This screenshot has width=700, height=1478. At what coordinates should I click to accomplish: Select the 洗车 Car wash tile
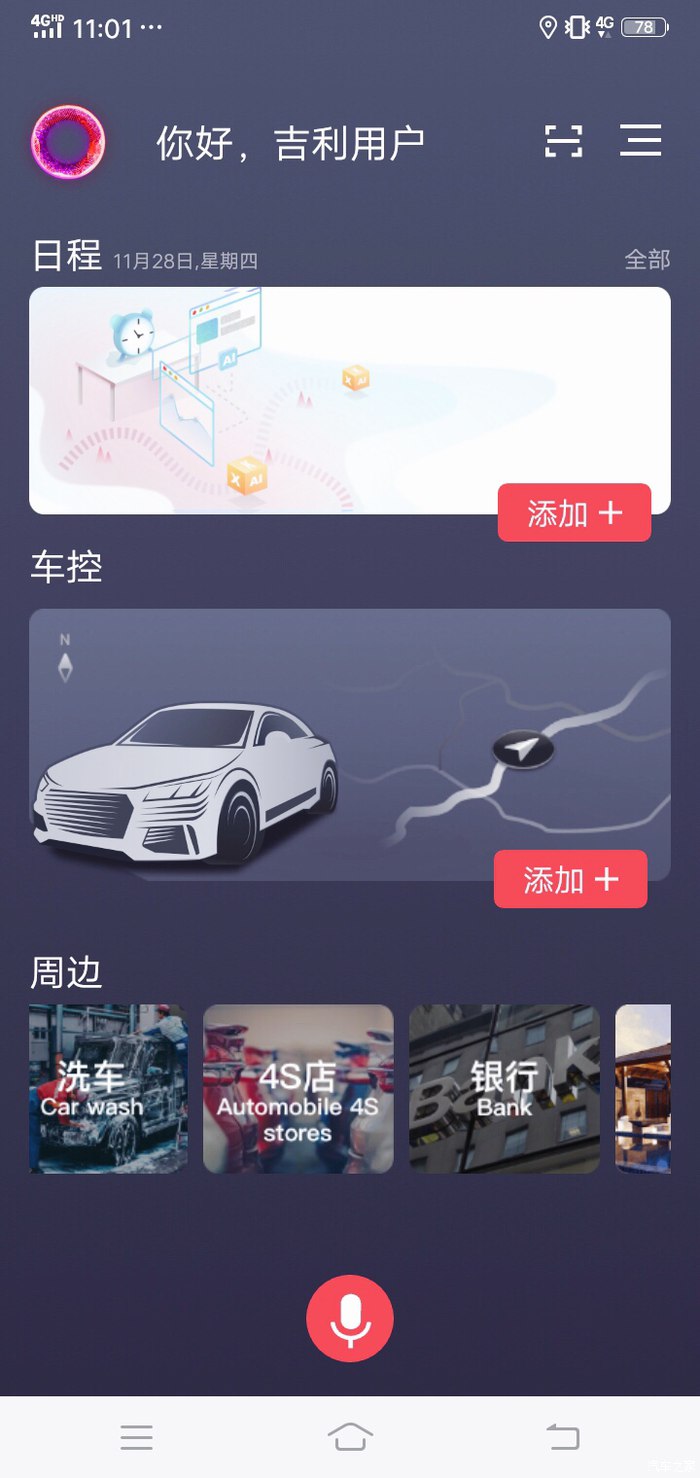pyautogui.click(x=108, y=1088)
